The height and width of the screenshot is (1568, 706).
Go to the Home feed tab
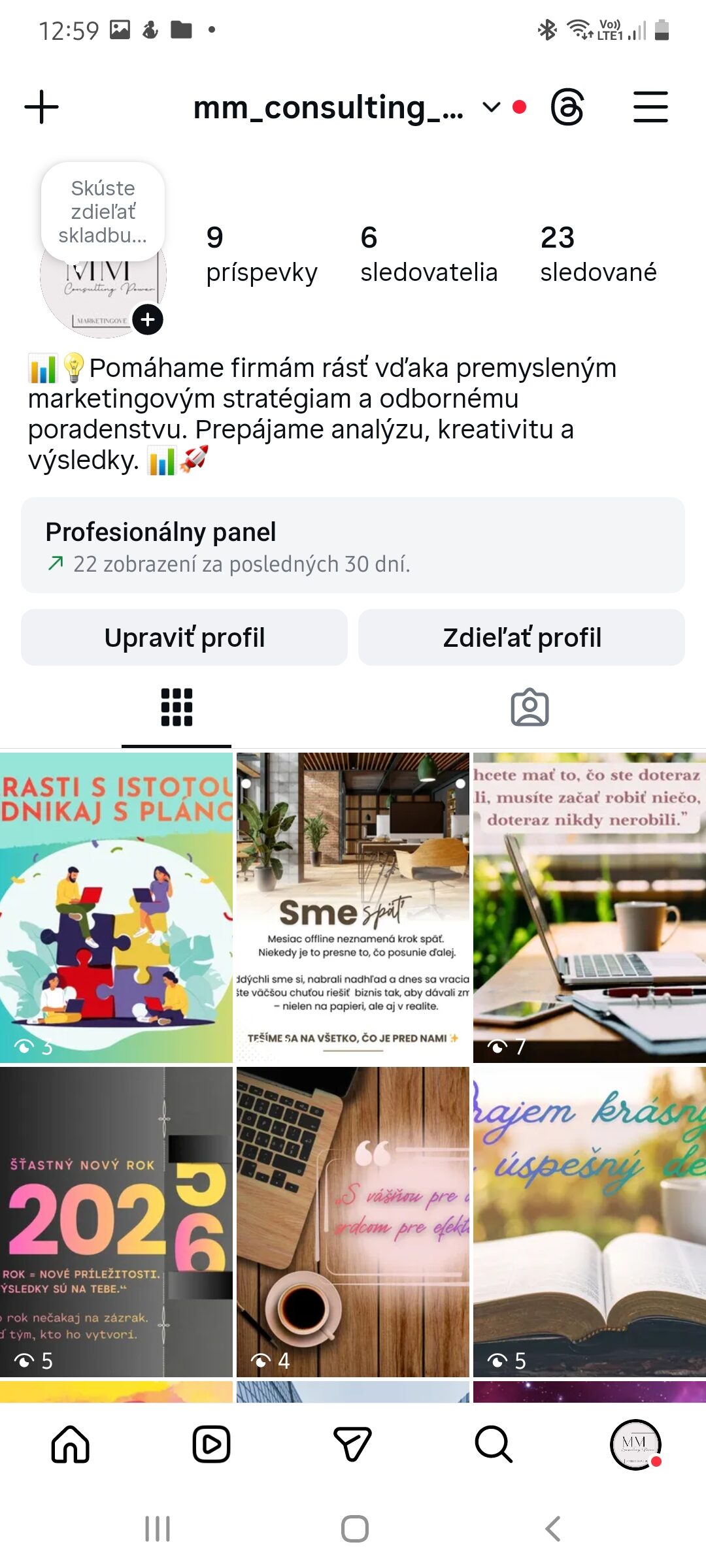(71, 1444)
